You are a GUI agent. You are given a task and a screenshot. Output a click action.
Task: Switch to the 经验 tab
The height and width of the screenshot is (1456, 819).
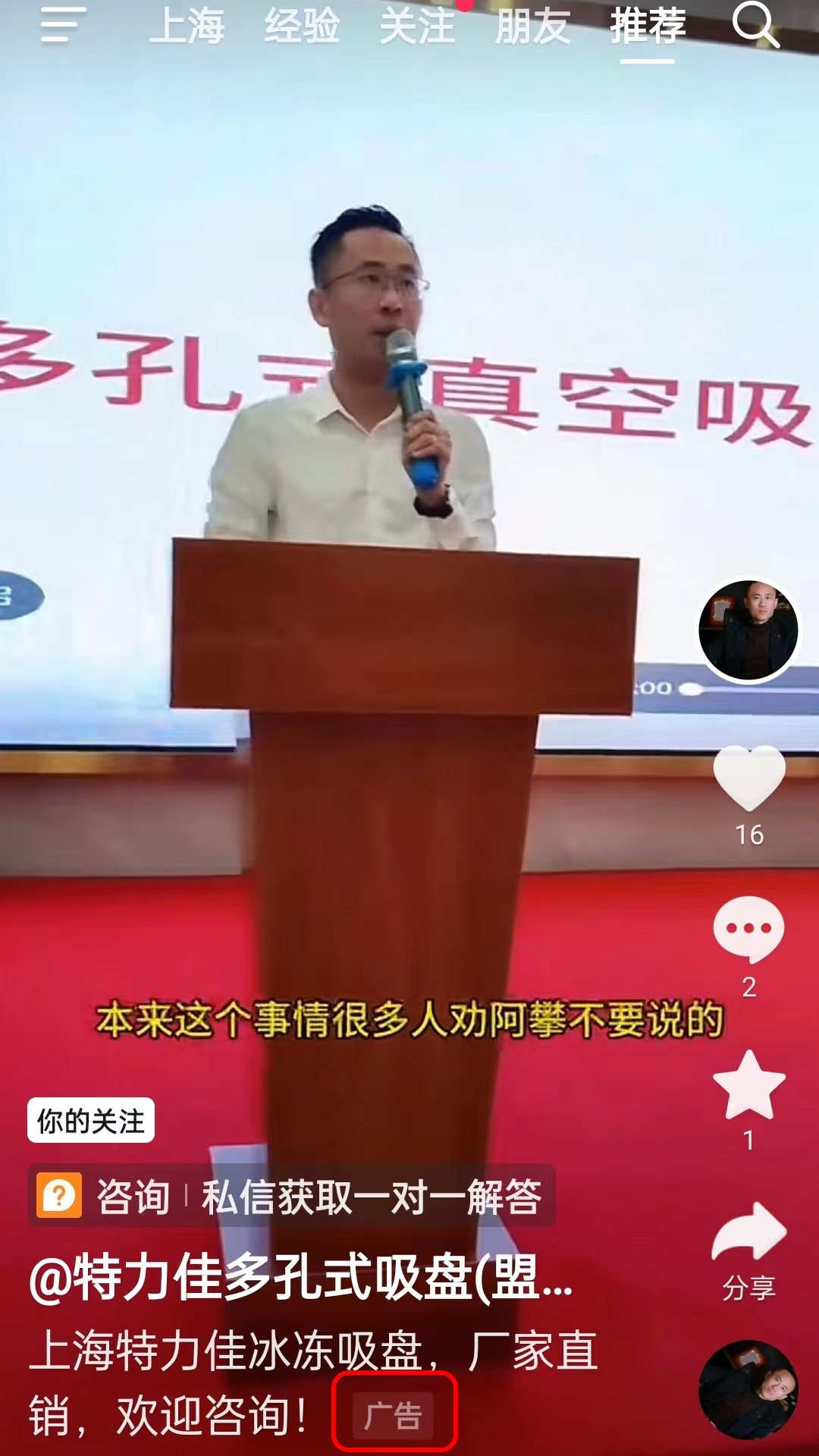tap(302, 26)
